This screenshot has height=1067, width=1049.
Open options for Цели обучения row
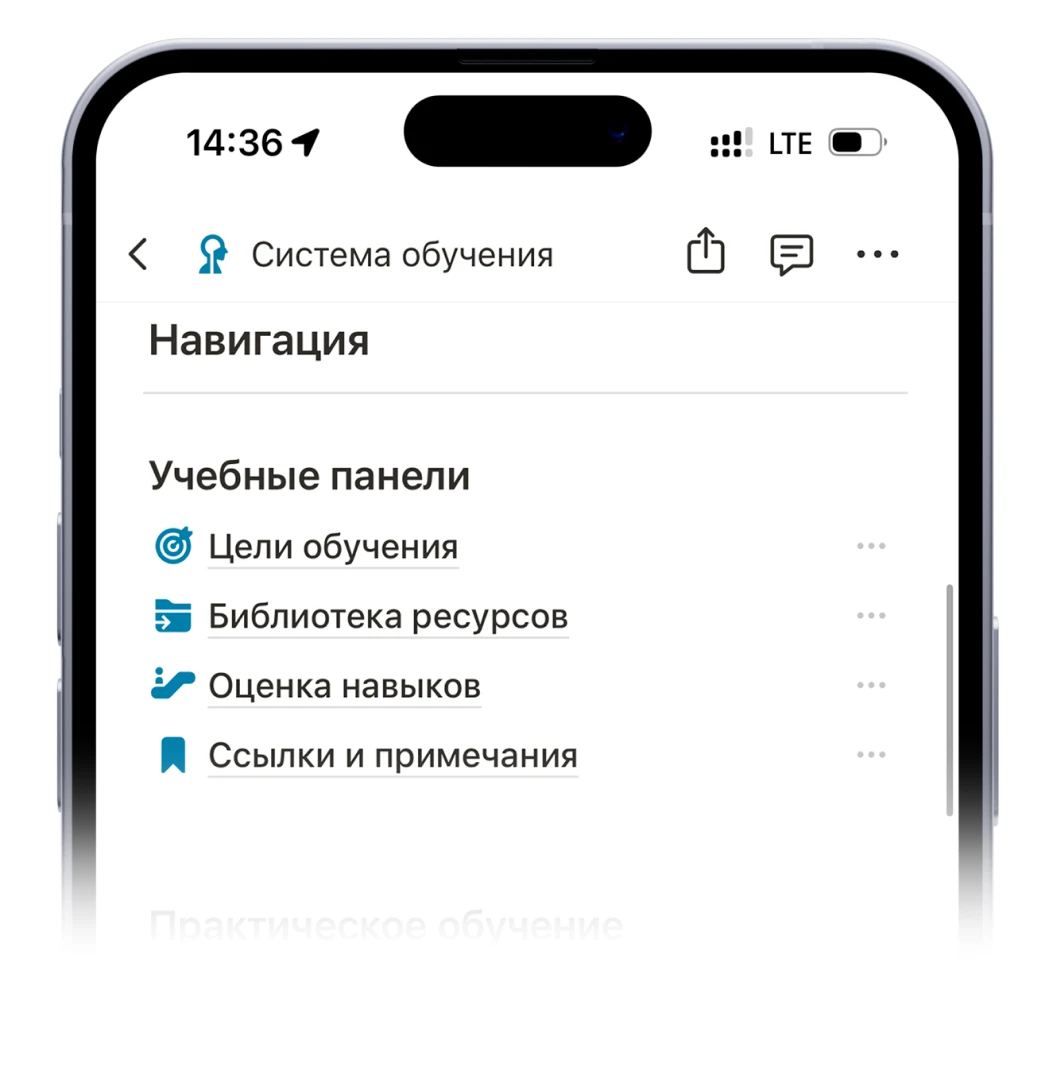(x=870, y=547)
